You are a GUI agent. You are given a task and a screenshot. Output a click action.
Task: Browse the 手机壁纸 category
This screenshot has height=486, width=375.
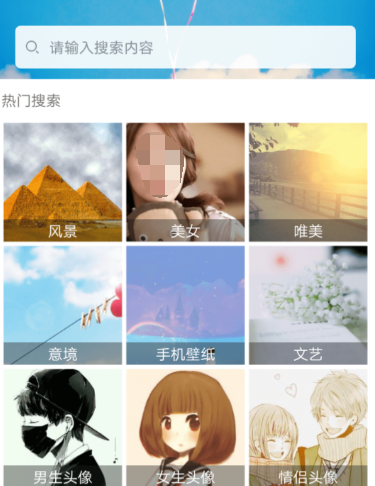pos(185,305)
